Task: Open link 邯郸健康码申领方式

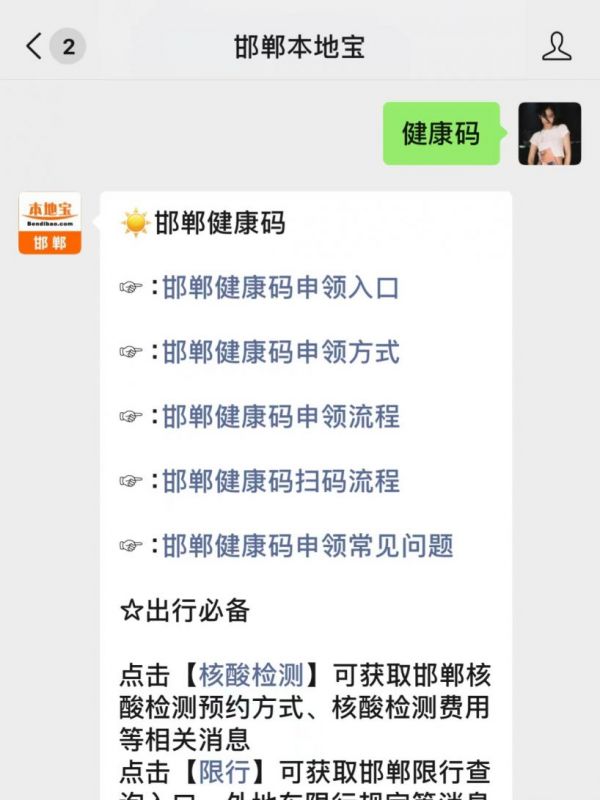Action: click(x=281, y=352)
